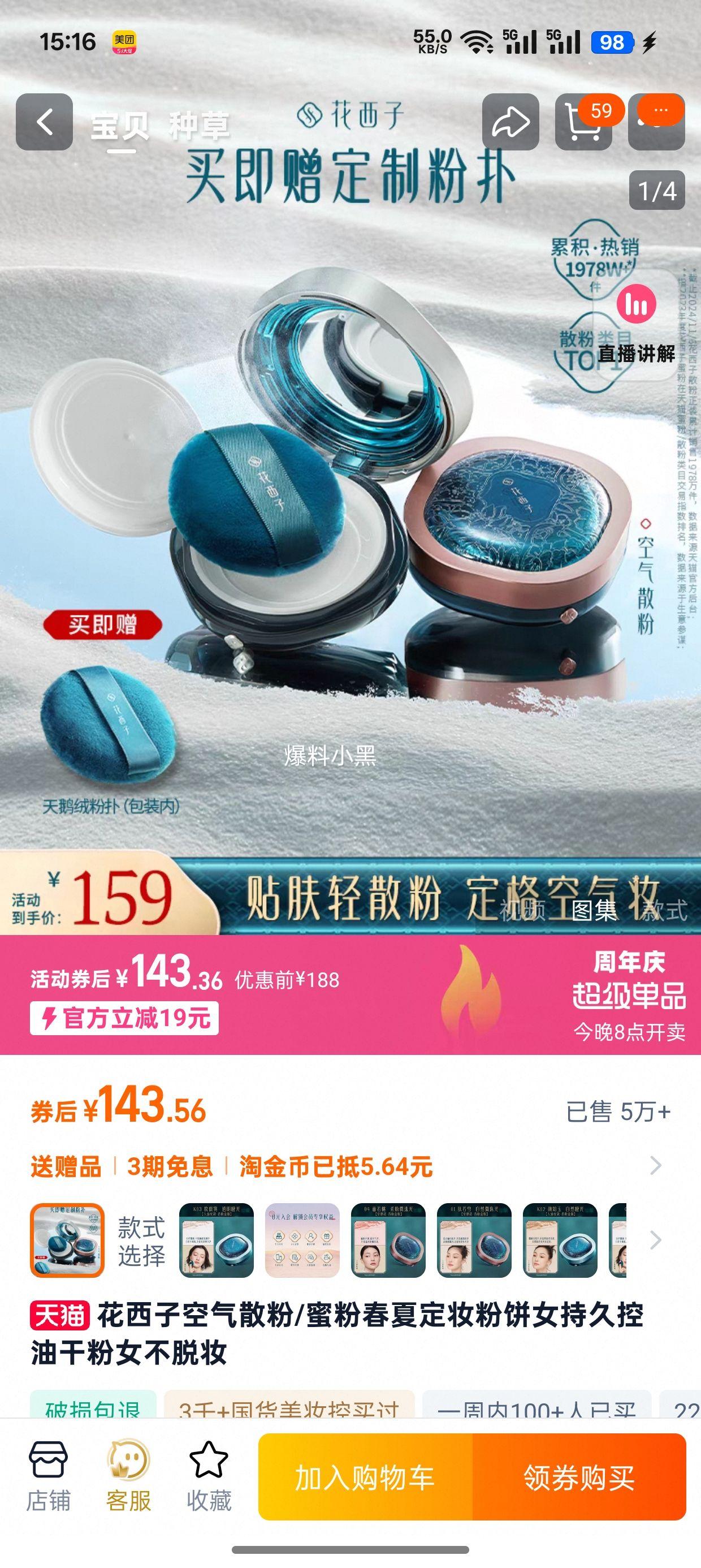Select the membership benefits thumbnail
This screenshot has width=701, height=1568.
click(302, 1240)
